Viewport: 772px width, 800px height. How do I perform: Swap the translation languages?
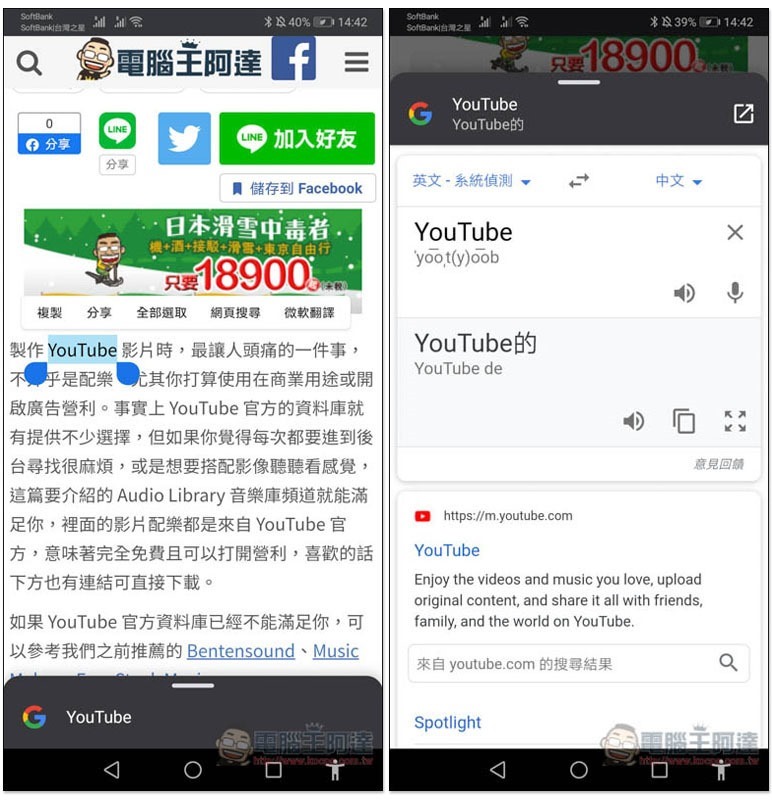pos(578,181)
